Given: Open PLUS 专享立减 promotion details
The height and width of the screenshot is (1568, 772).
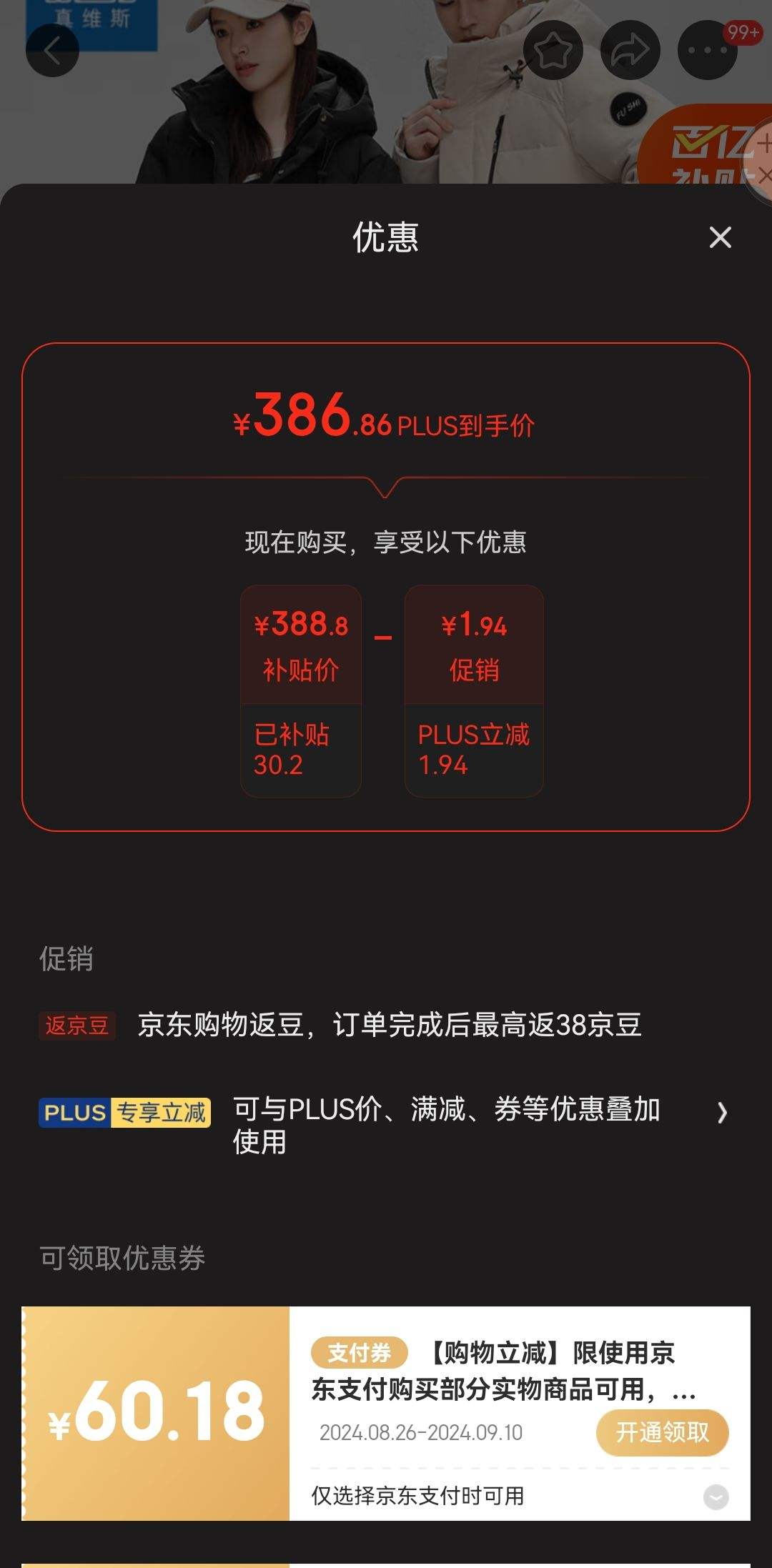Looking at the screenshot, I should [x=721, y=1112].
